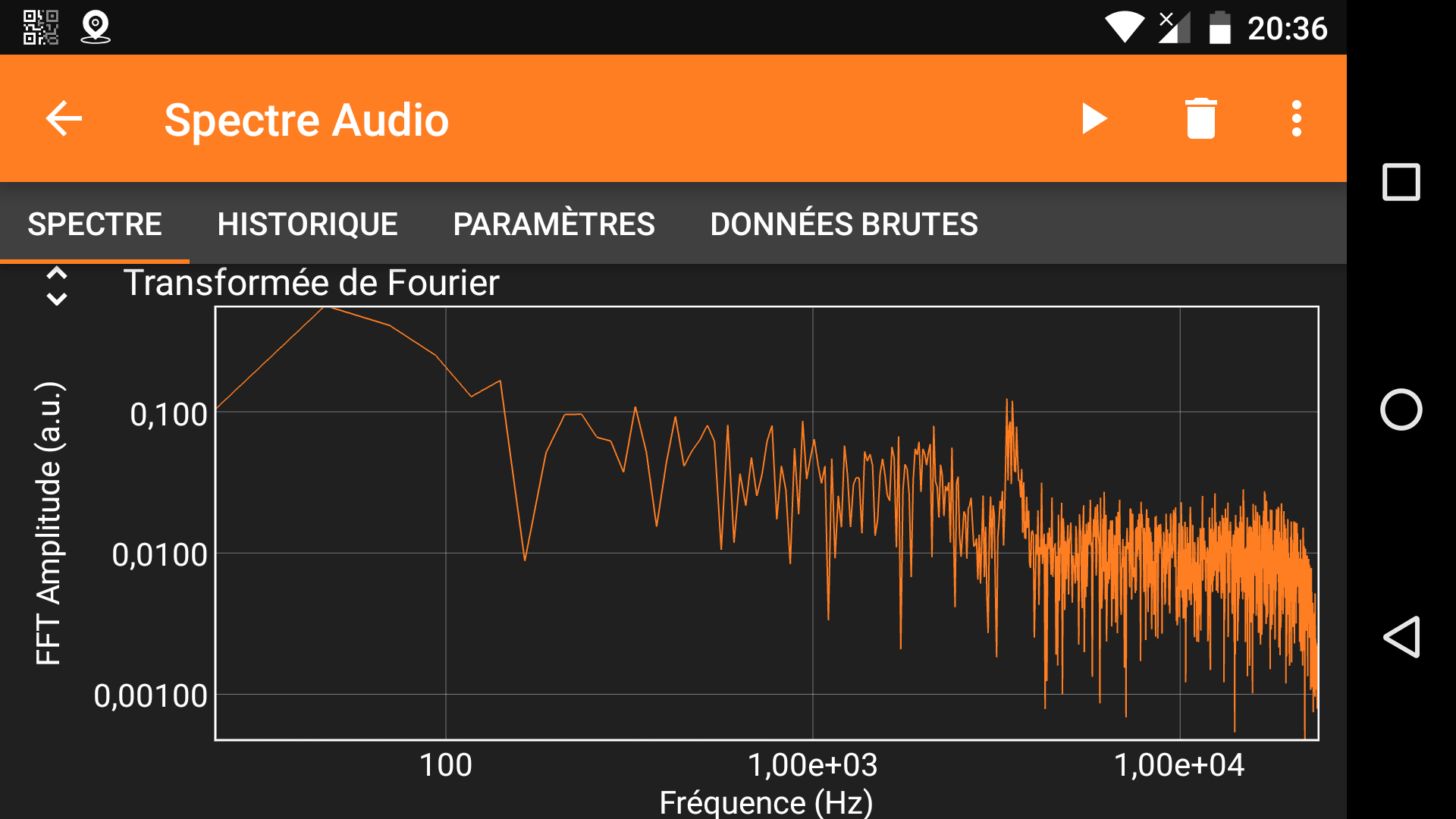This screenshot has width=1456, height=819.
Task: Open recent apps from navigation bar
Action: click(x=1401, y=182)
